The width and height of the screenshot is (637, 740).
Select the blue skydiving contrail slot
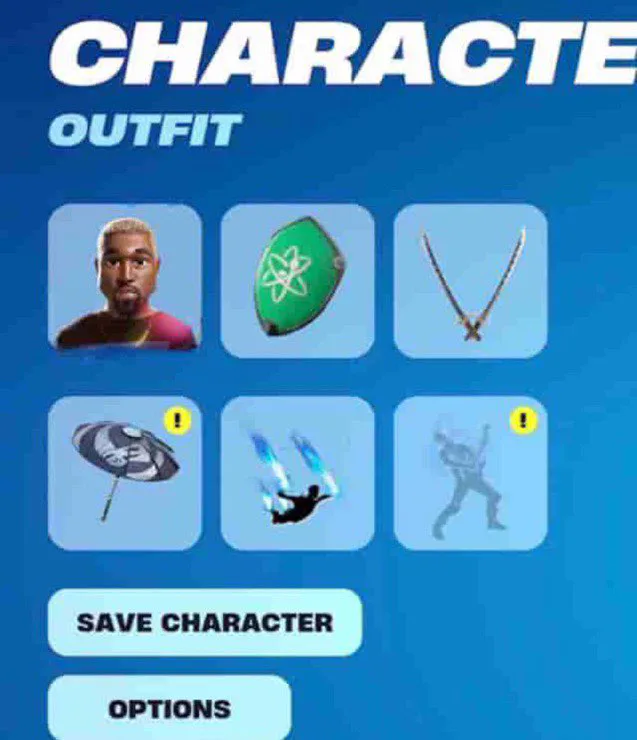pos(298,473)
